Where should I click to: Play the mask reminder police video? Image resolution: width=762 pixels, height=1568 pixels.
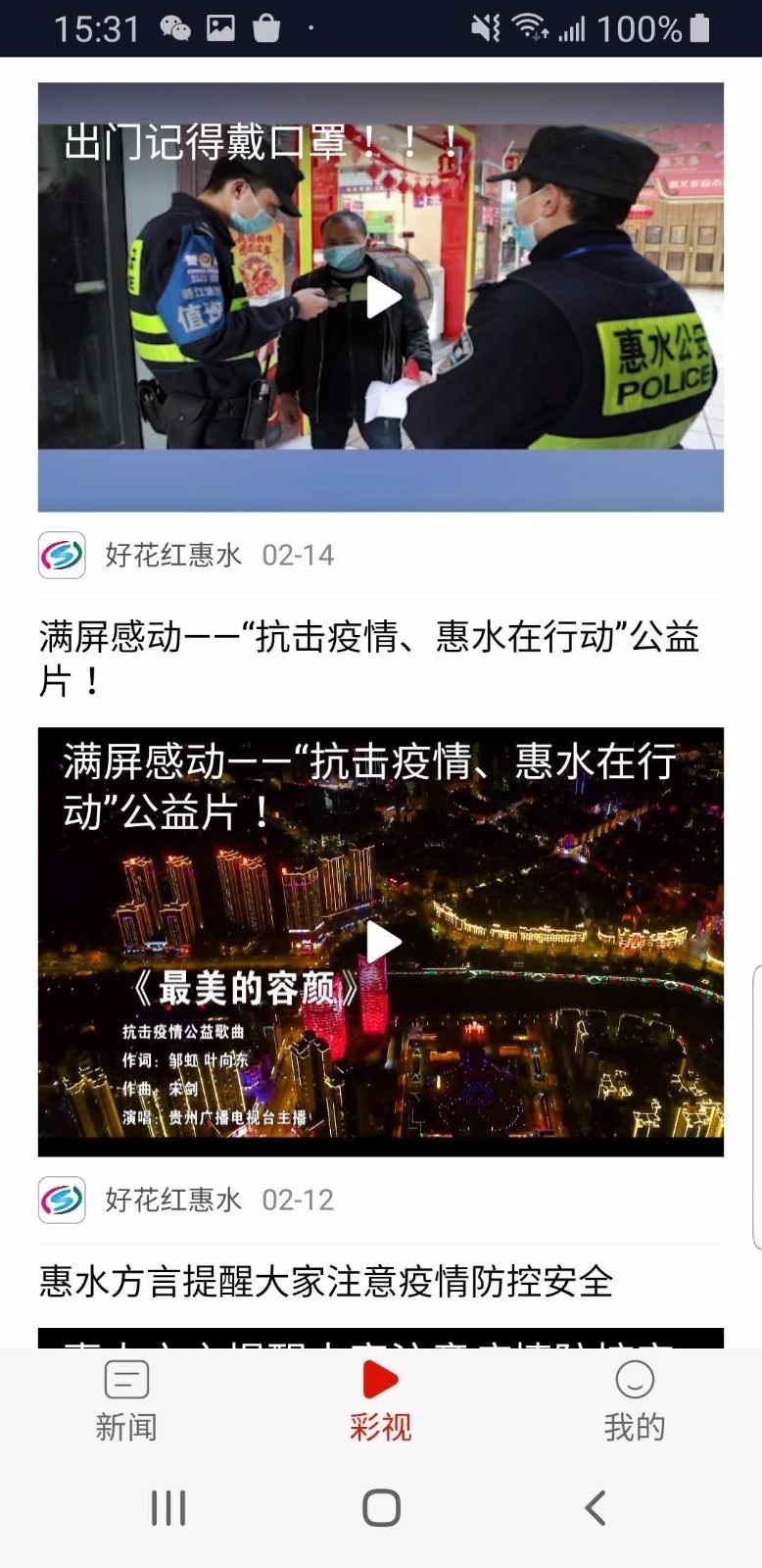click(x=382, y=296)
